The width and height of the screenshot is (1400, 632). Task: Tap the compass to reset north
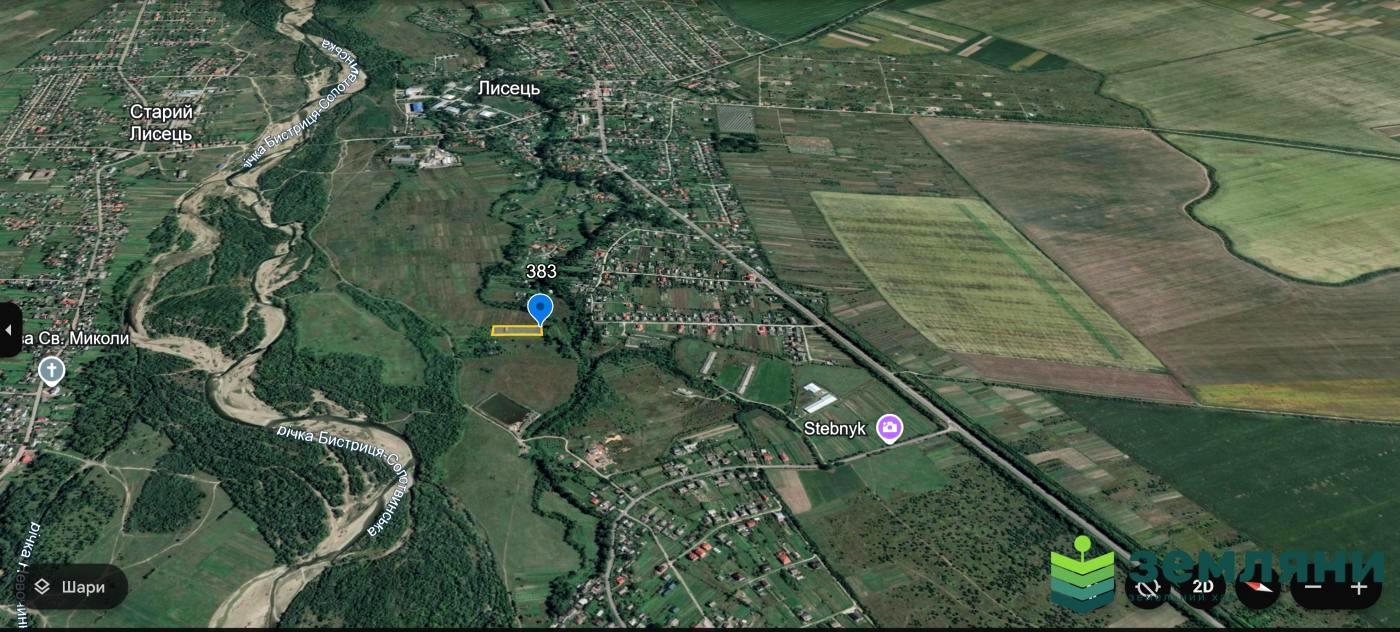(1257, 587)
